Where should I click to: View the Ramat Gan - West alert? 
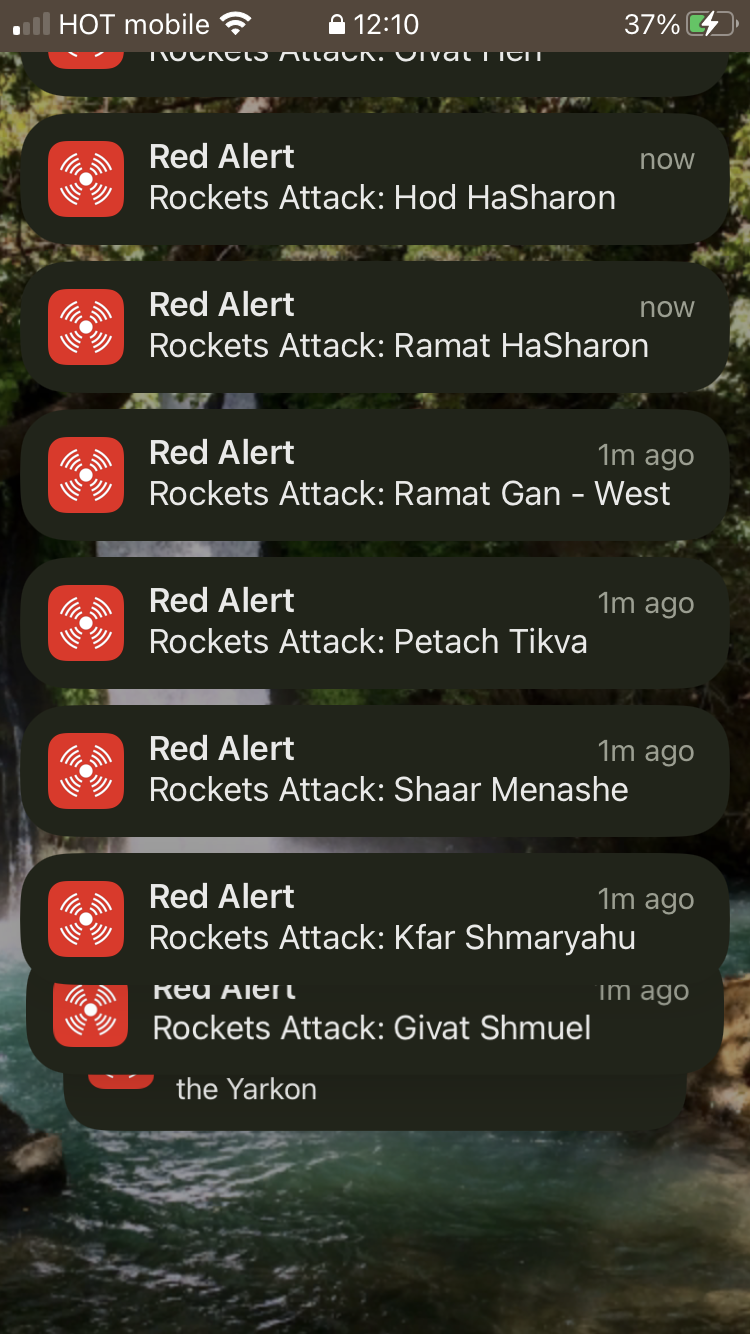point(374,475)
